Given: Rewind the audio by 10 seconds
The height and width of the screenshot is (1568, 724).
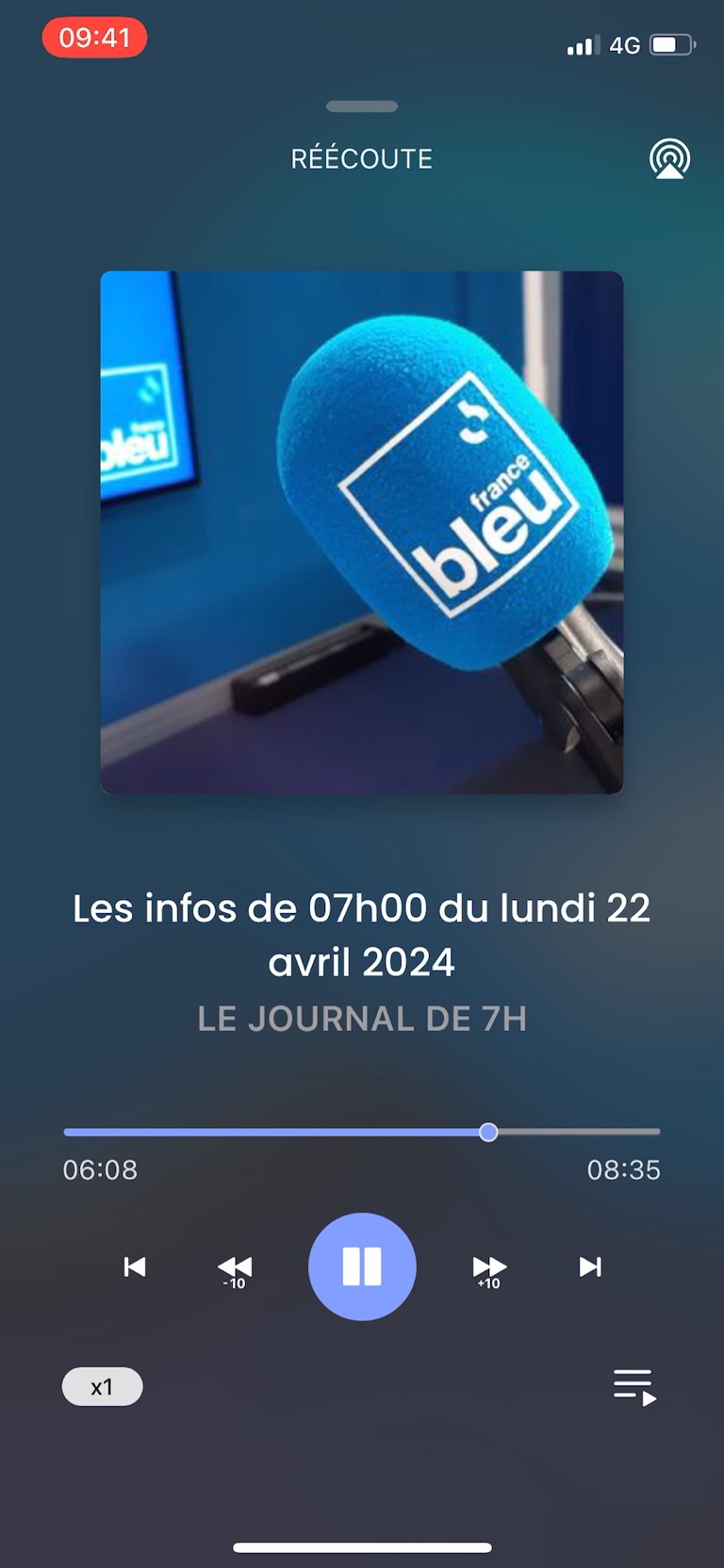Looking at the screenshot, I should [235, 1268].
